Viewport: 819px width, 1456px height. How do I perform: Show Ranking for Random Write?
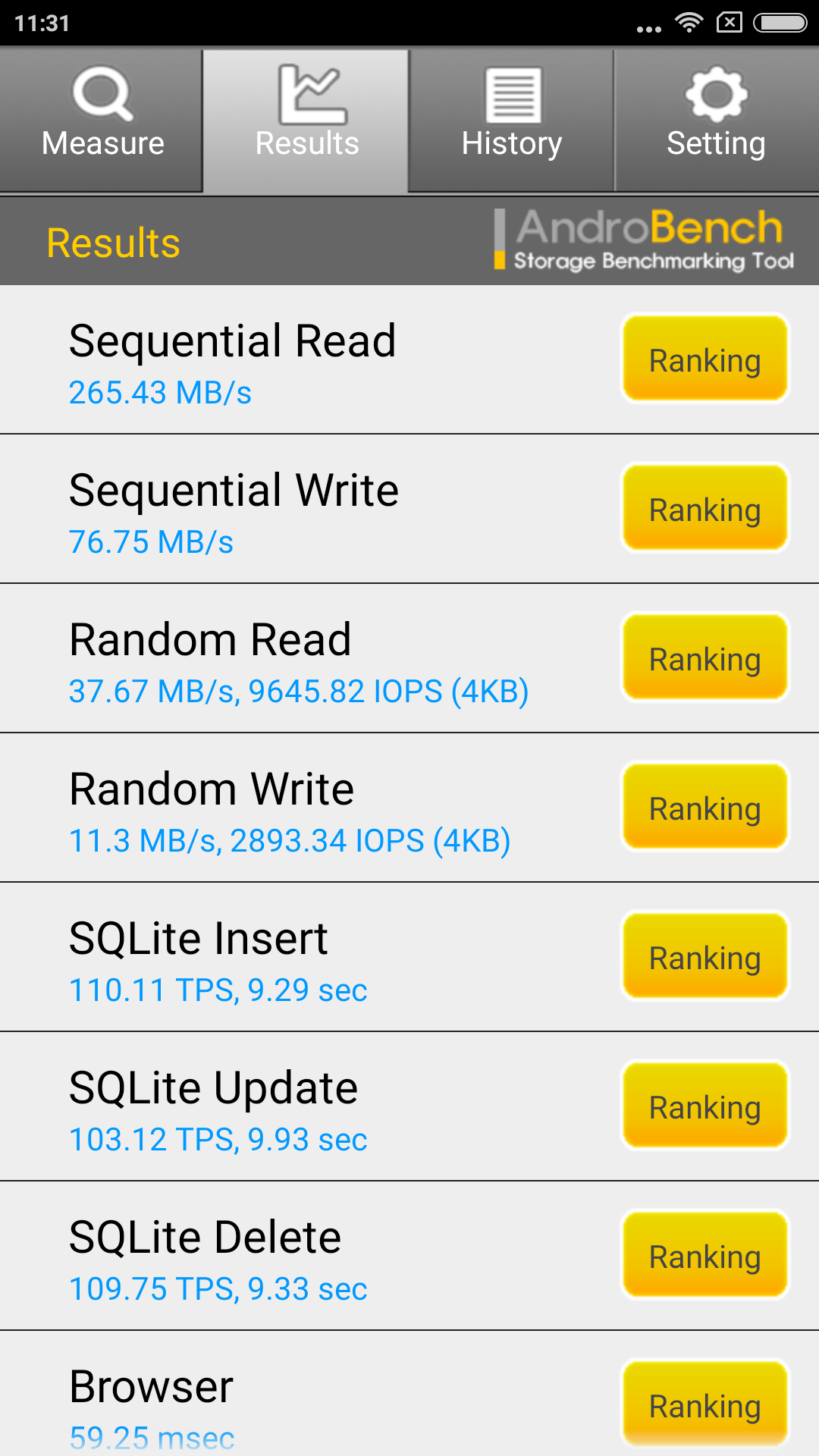705,808
